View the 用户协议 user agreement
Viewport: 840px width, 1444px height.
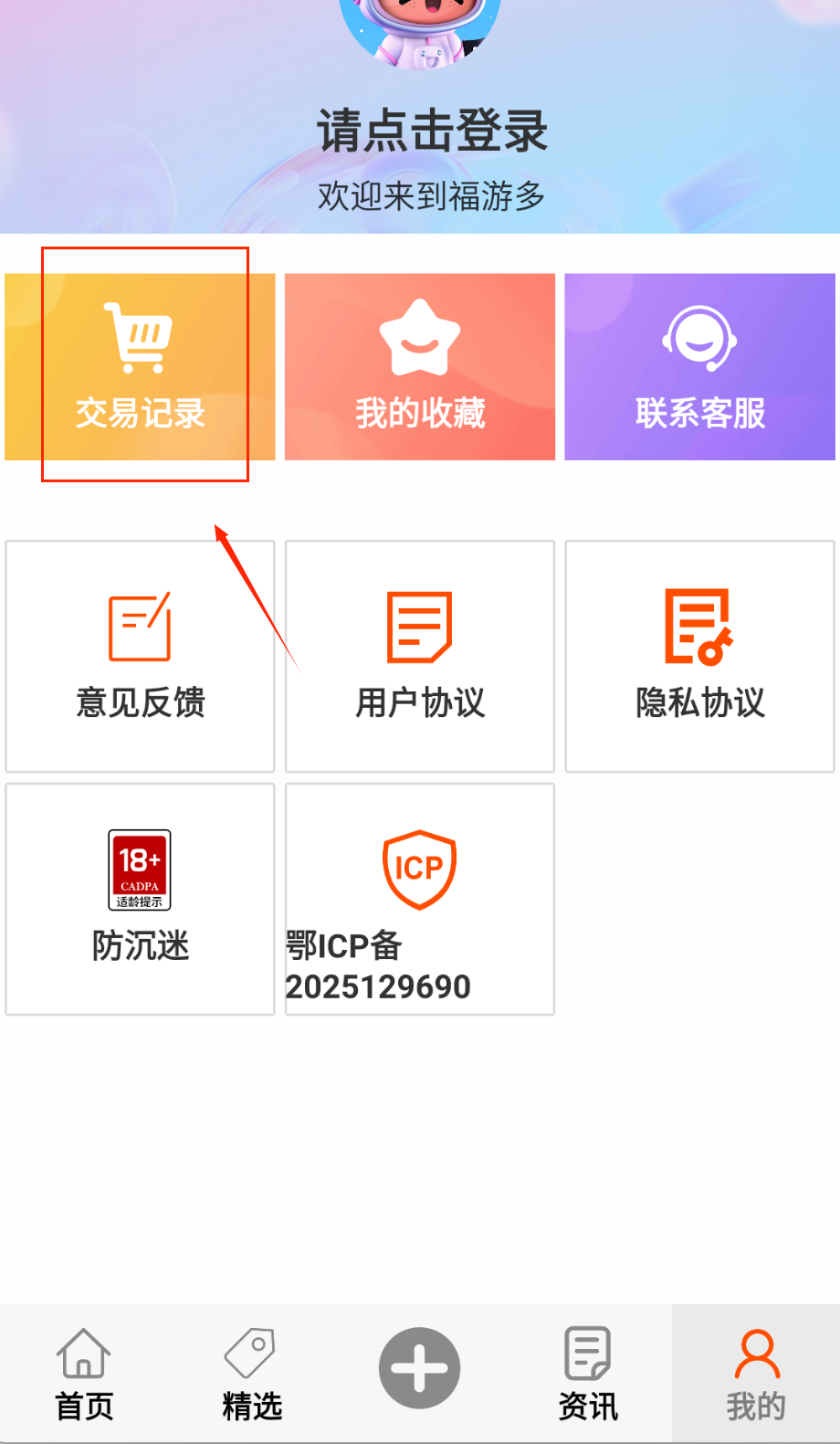click(420, 656)
